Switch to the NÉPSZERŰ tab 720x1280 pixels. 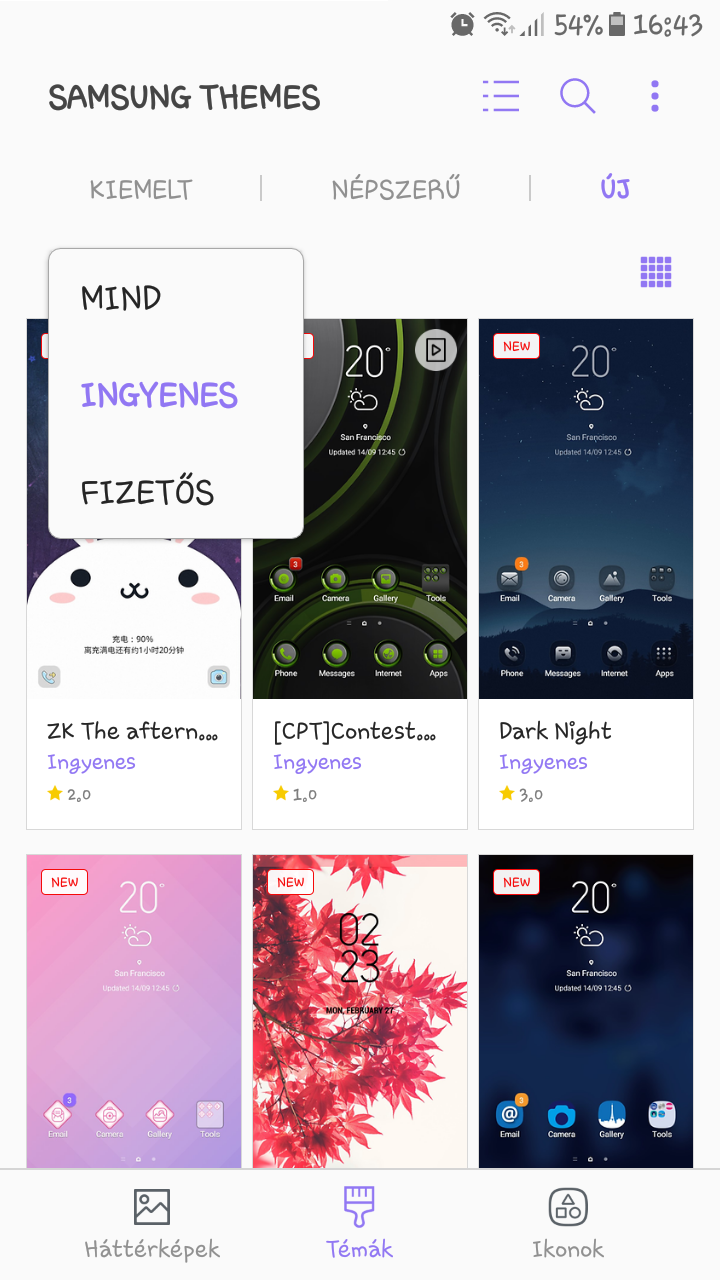point(396,189)
